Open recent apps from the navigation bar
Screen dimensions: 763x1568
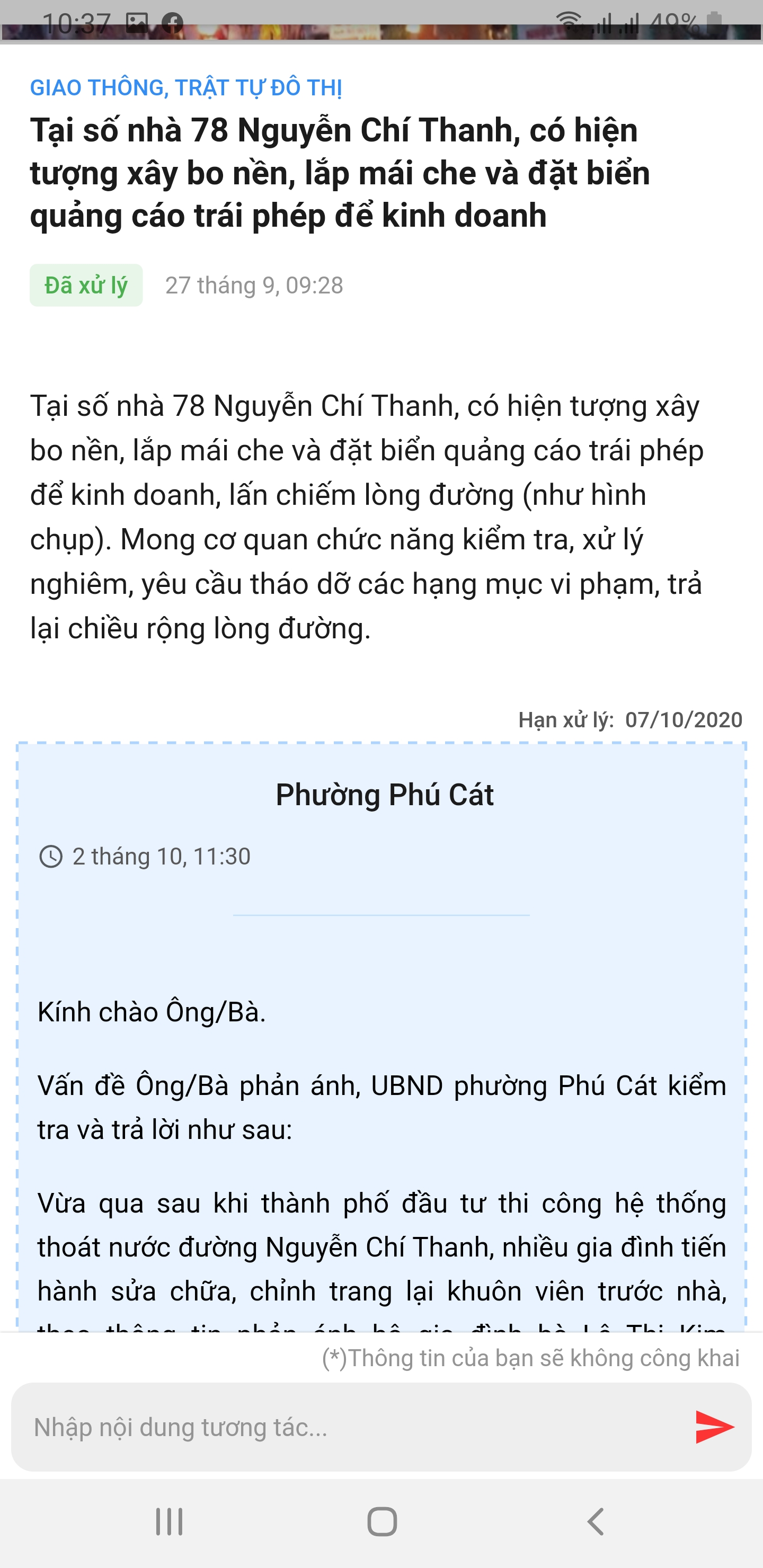tap(169, 1522)
